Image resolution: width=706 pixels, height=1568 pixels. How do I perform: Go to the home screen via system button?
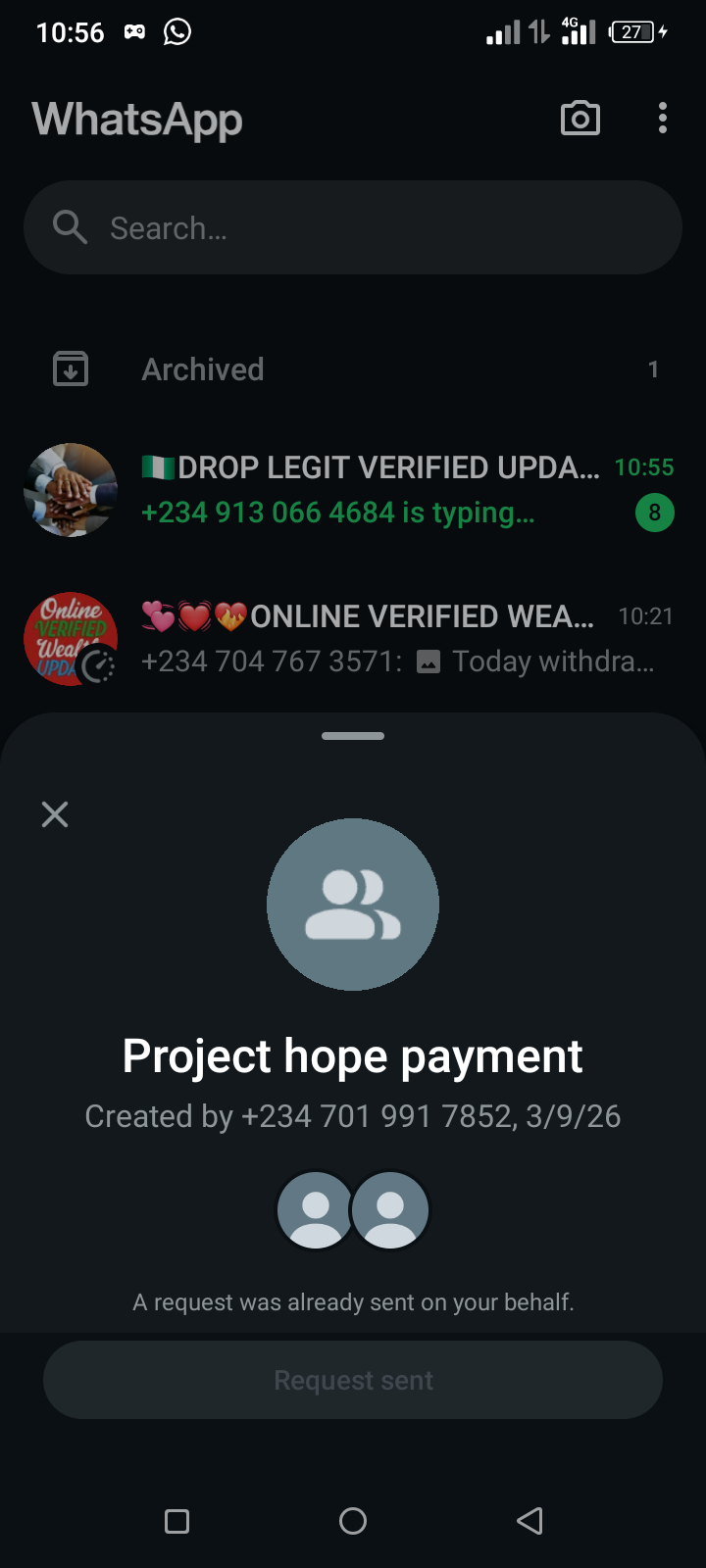point(353,1521)
